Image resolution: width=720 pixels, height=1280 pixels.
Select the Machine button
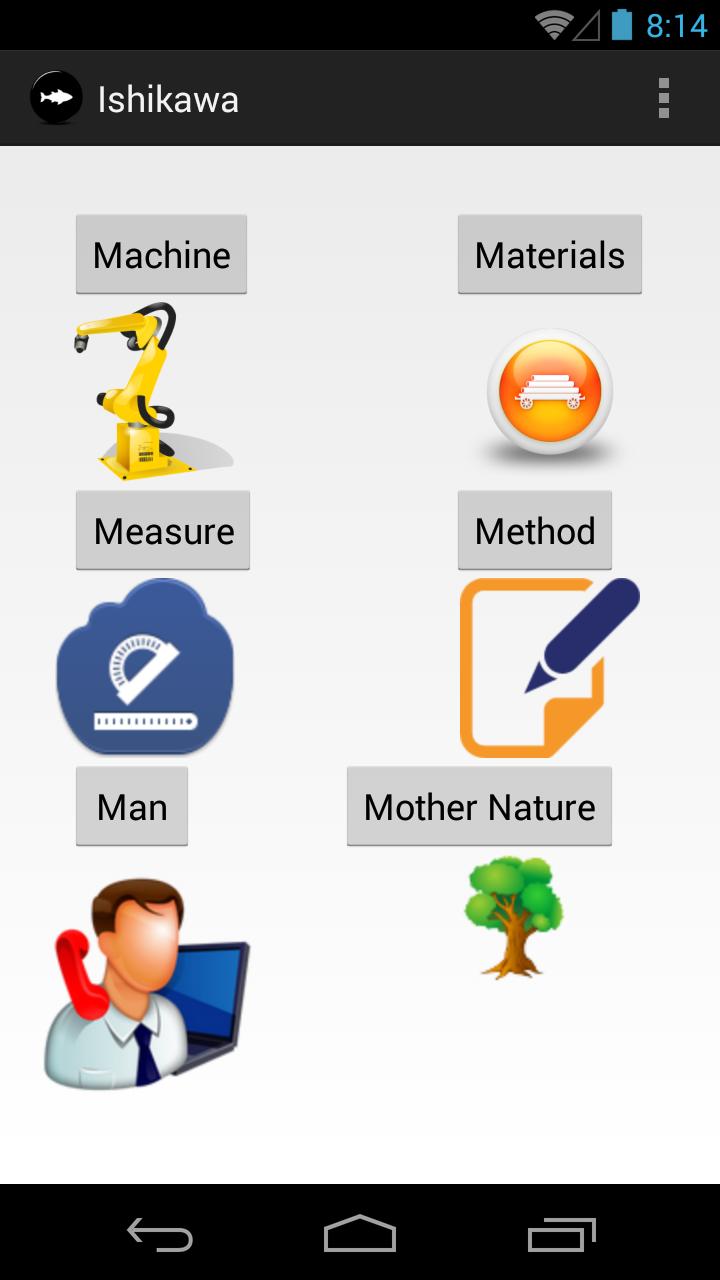click(161, 255)
